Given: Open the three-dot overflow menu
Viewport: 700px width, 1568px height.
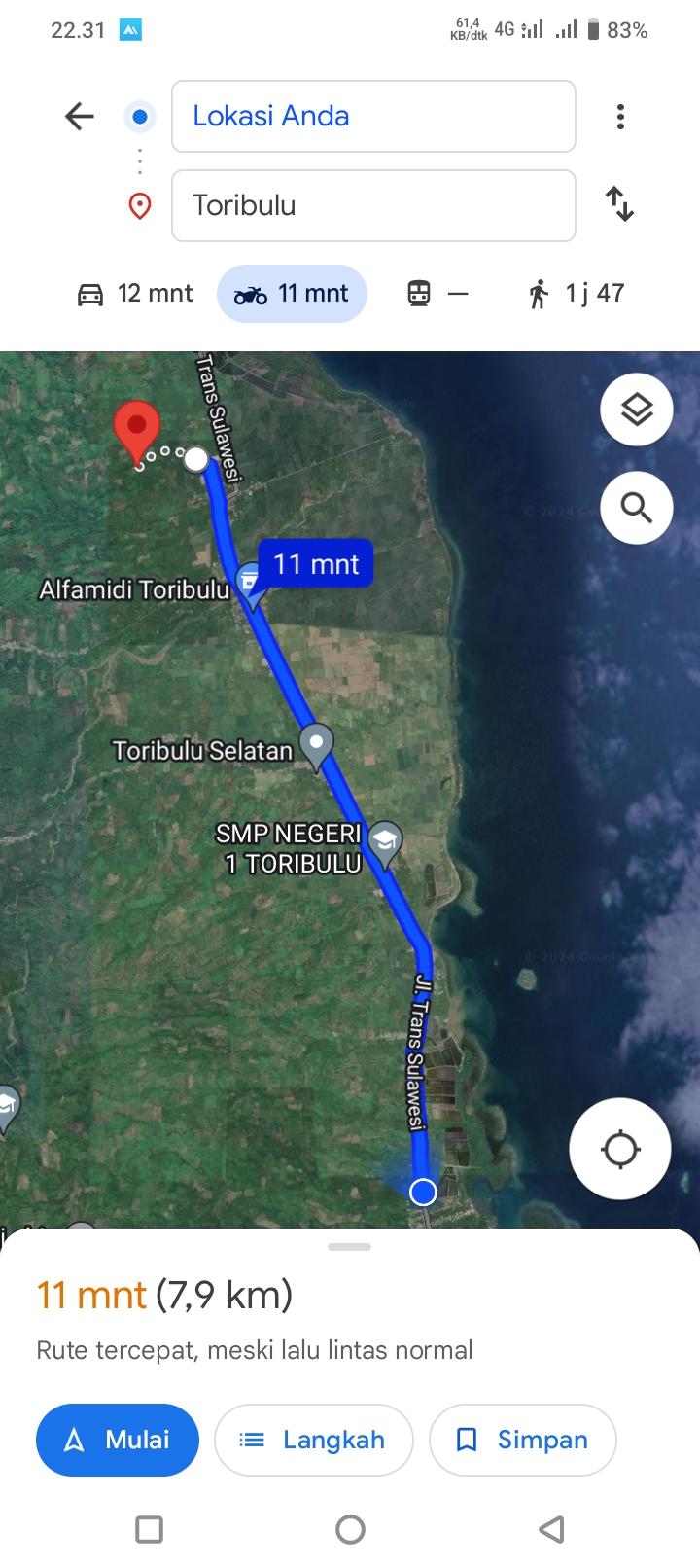Looking at the screenshot, I should tap(620, 117).
